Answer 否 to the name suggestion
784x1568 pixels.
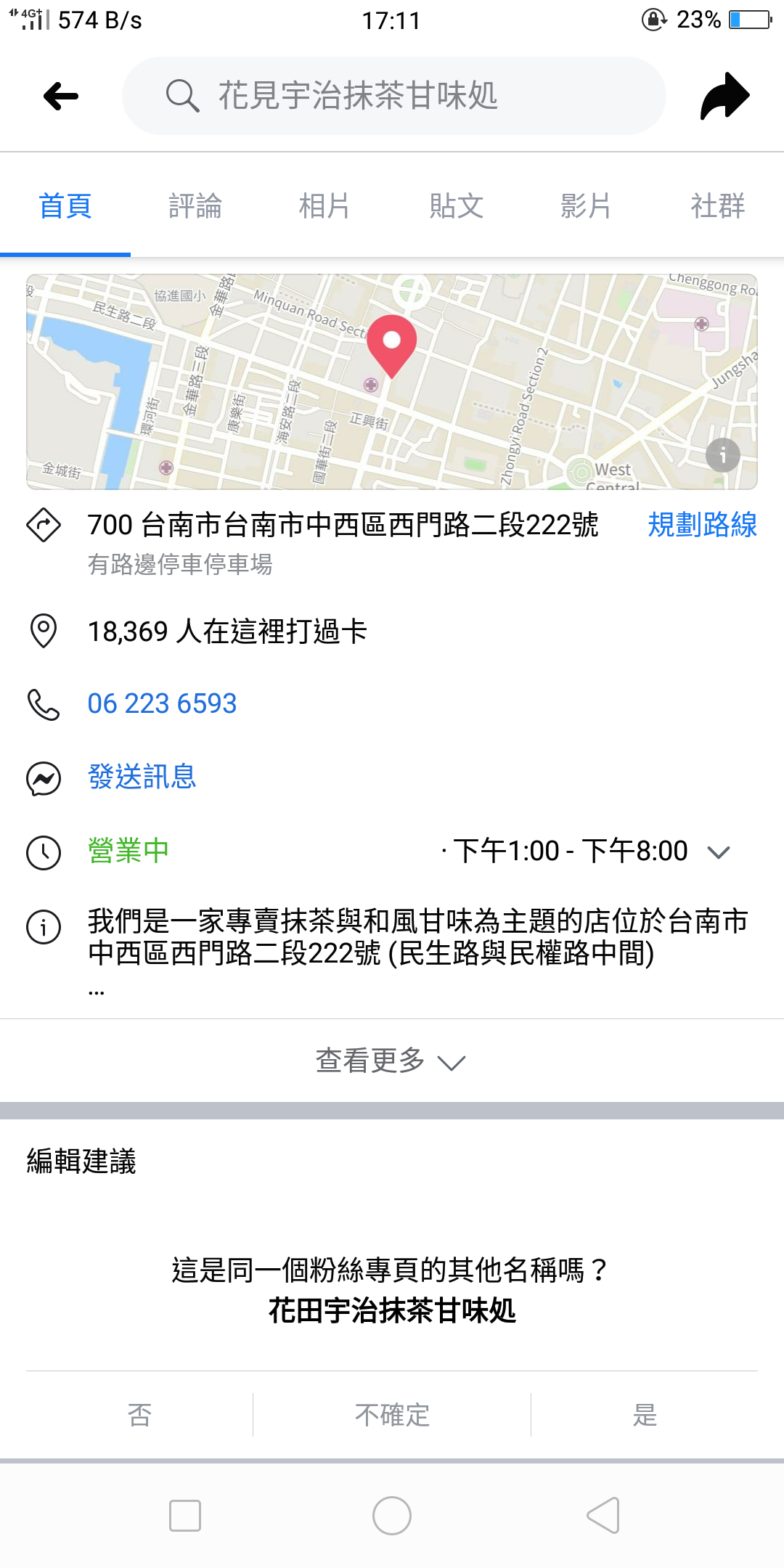139,1415
